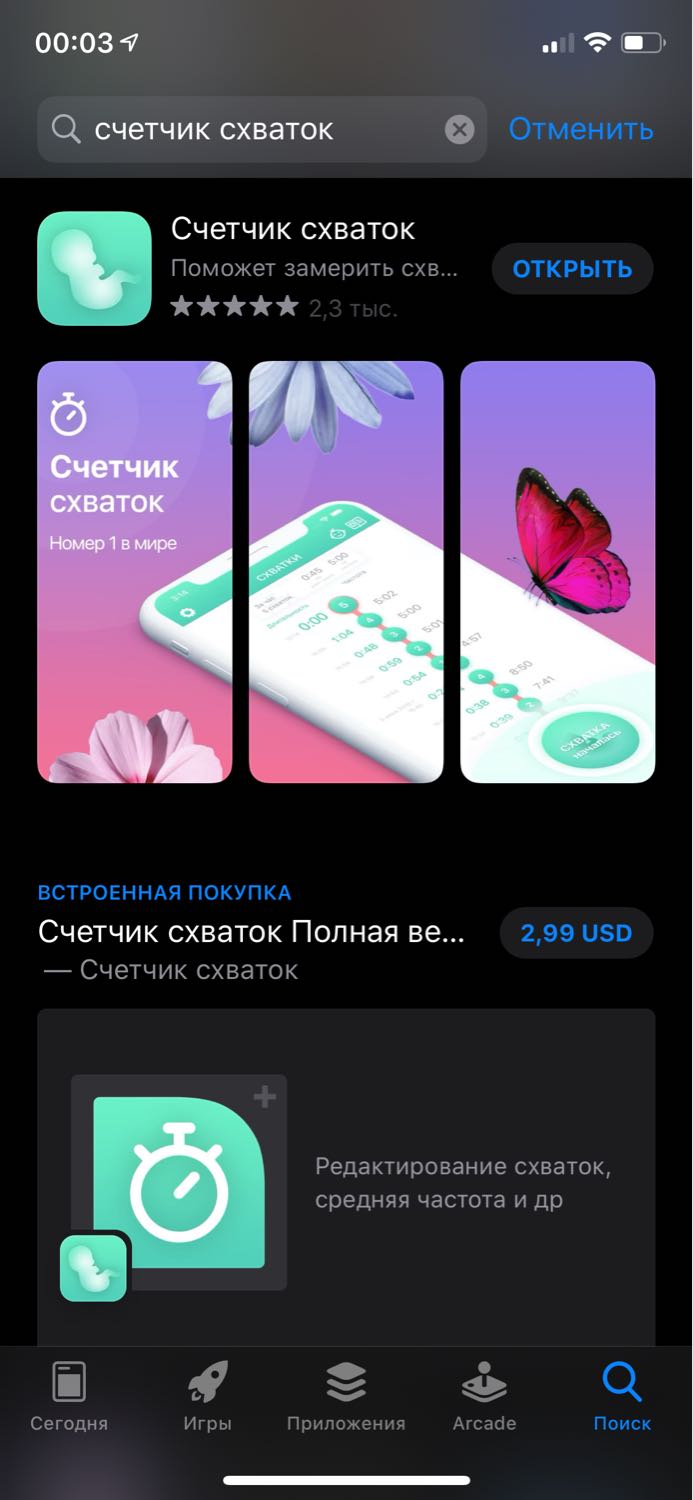The width and height of the screenshot is (693, 1500).
Task: View the butterfly screenshot preview
Action: [x=558, y=572]
